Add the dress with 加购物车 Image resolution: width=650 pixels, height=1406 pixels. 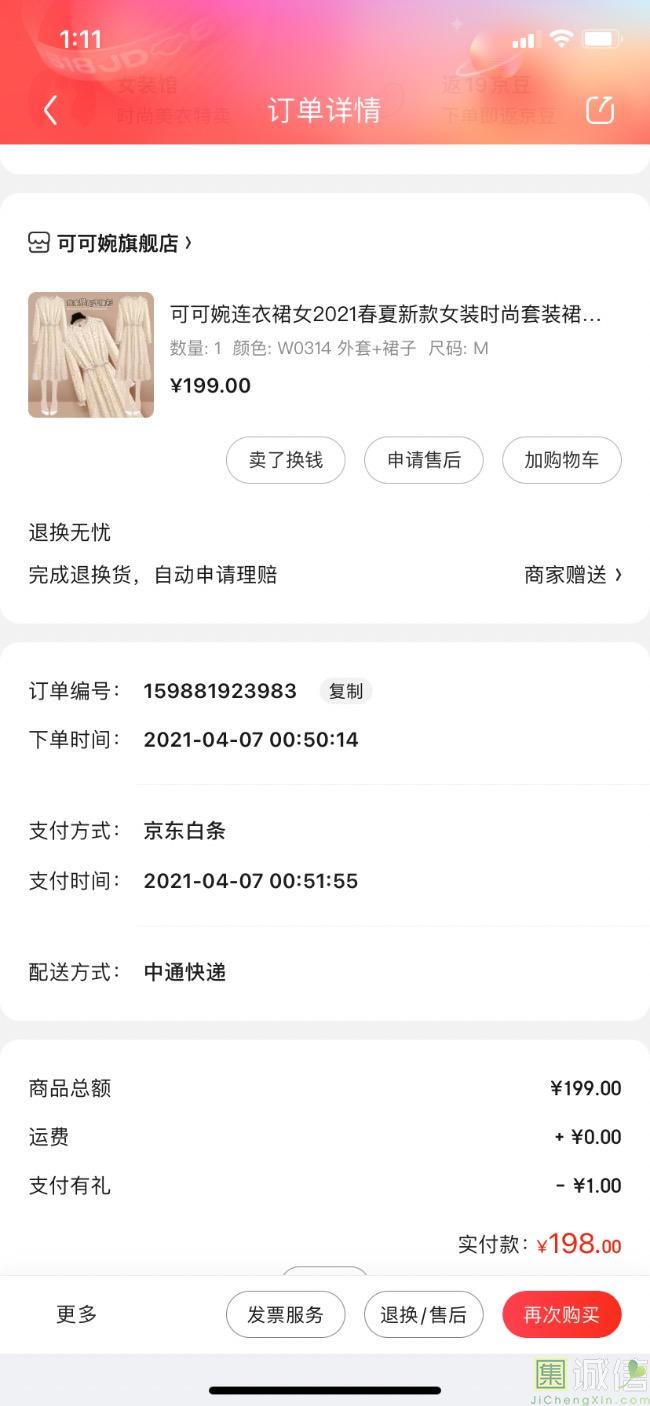[562, 460]
